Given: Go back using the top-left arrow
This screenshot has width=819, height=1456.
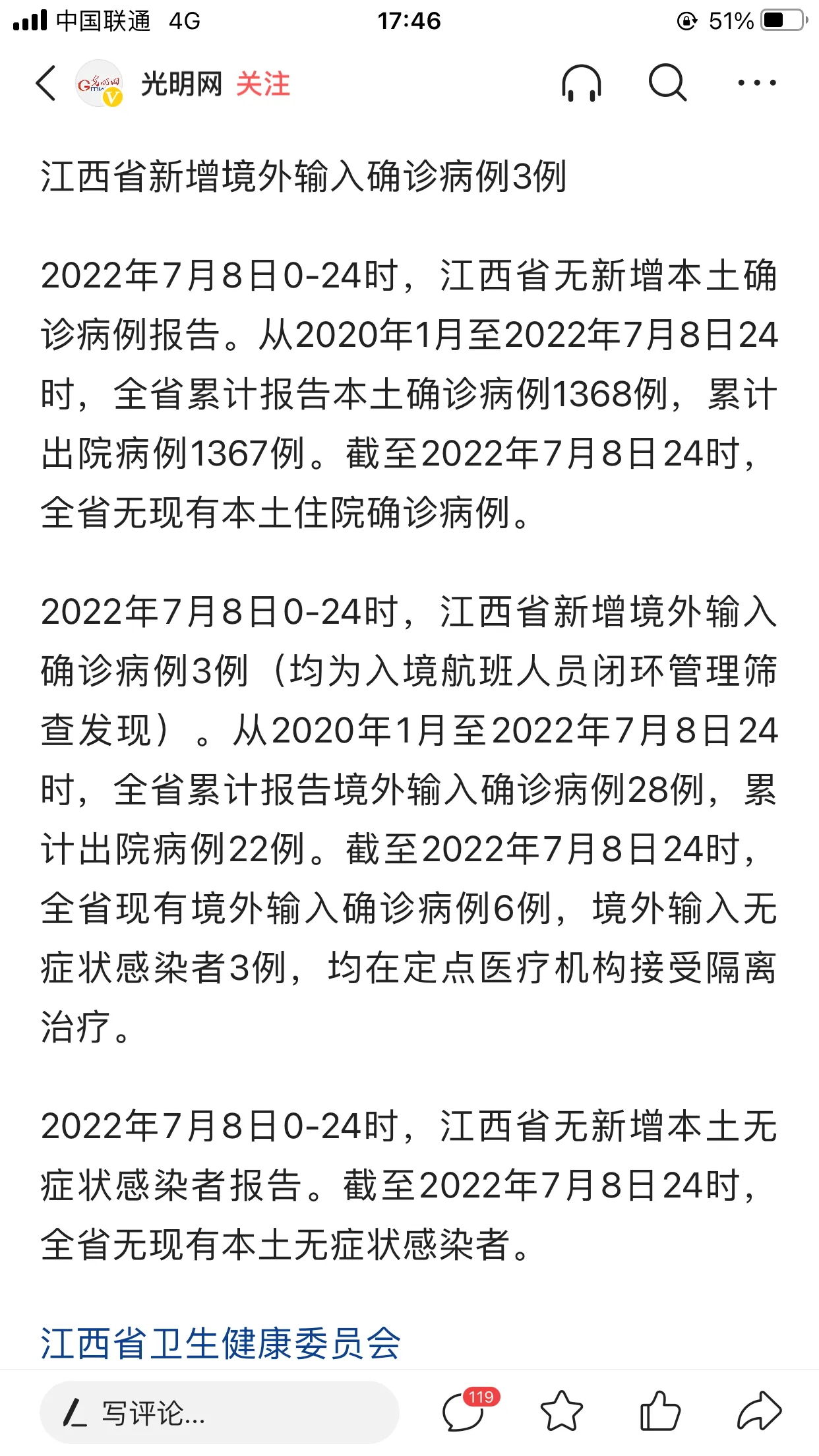Looking at the screenshot, I should tap(45, 84).
